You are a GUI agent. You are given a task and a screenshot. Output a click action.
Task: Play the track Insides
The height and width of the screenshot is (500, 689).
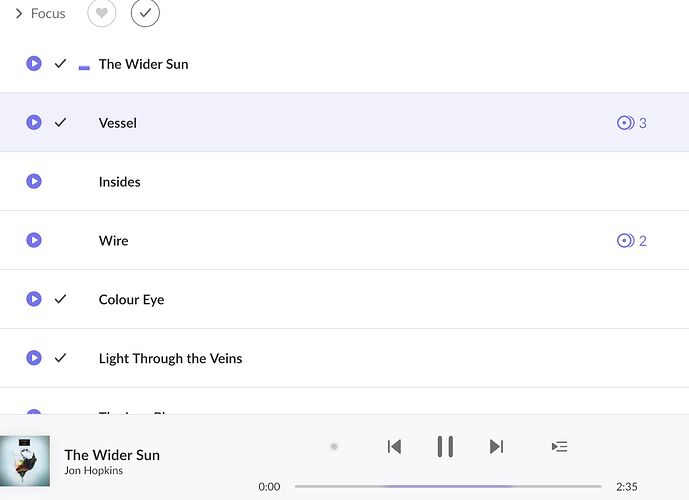point(34,181)
